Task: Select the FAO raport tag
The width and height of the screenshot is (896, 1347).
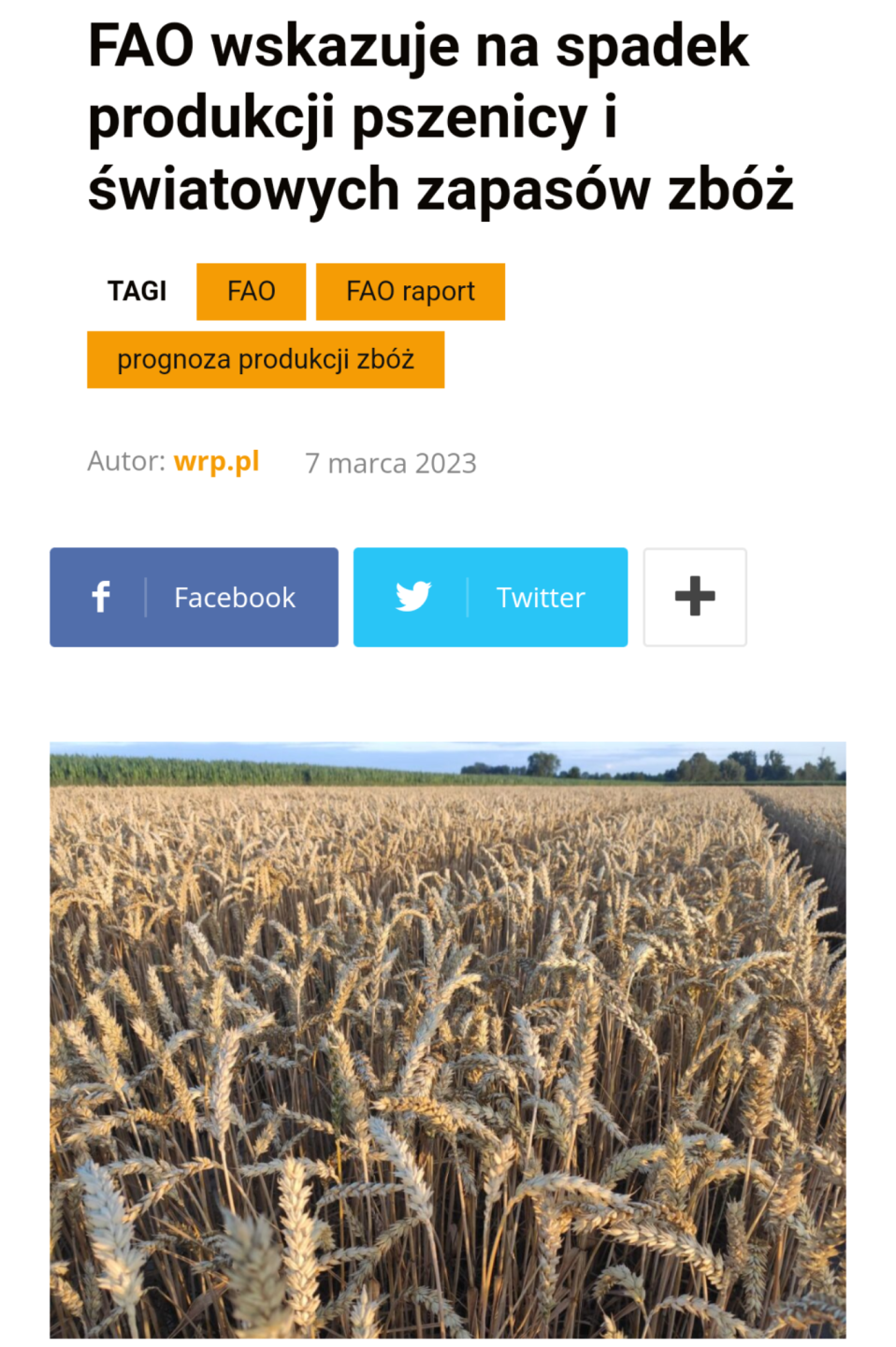Action: point(410,292)
